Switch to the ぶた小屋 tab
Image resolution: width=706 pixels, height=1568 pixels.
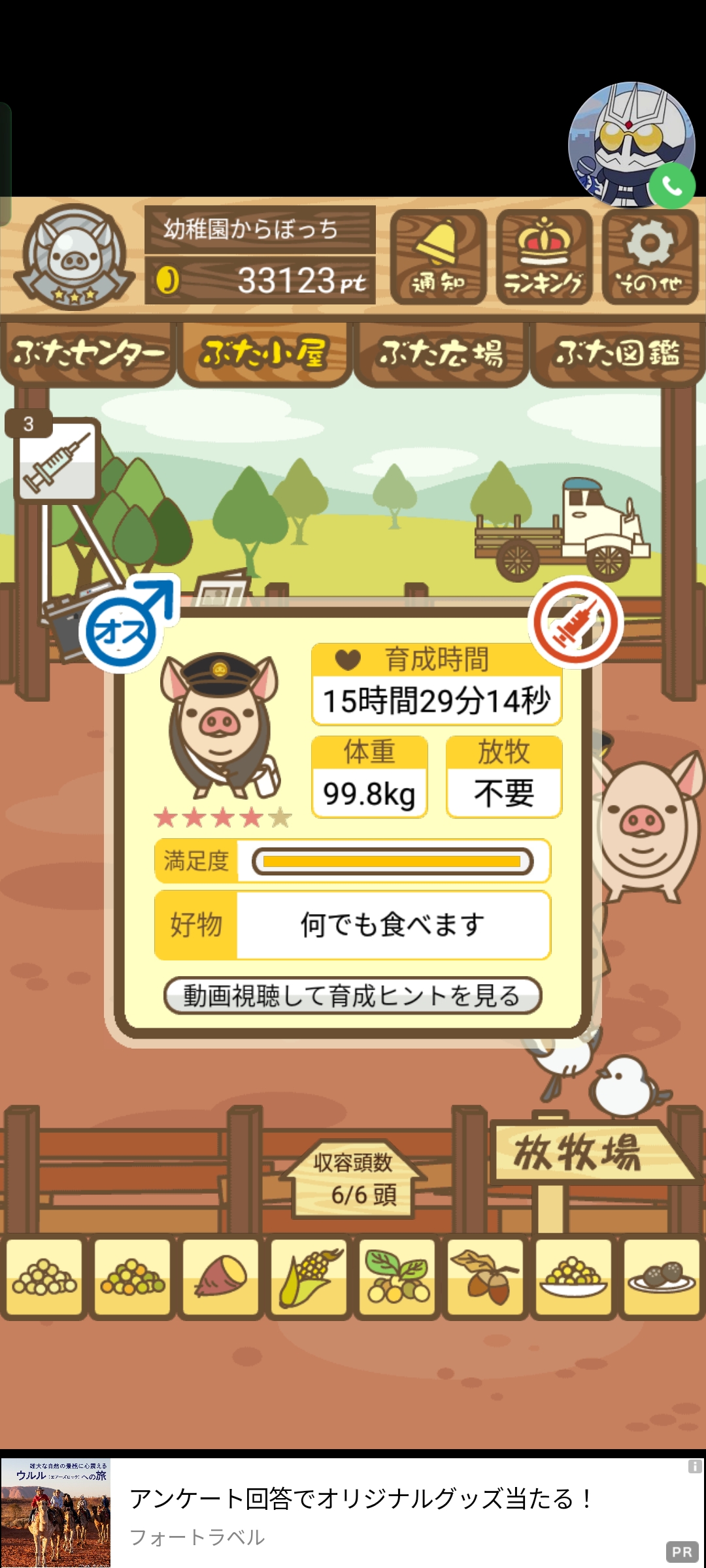(264, 353)
